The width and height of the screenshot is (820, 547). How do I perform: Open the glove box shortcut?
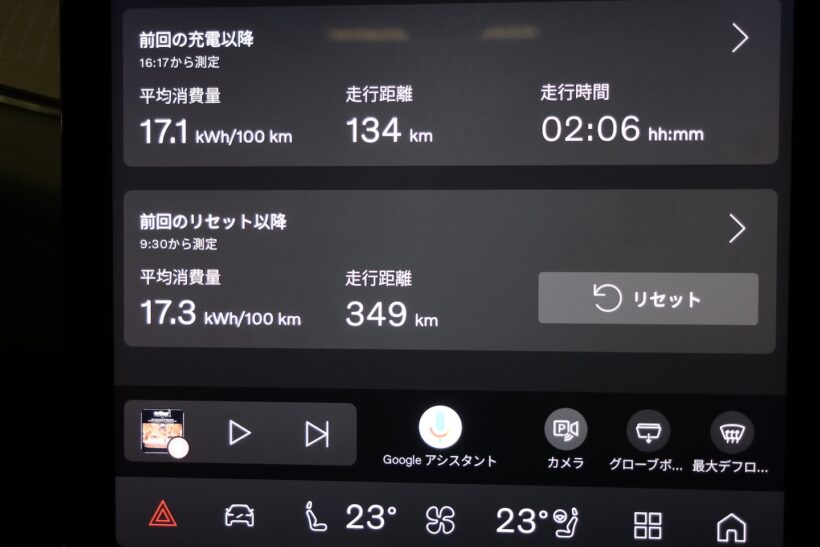pyautogui.click(x=647, y=431)
